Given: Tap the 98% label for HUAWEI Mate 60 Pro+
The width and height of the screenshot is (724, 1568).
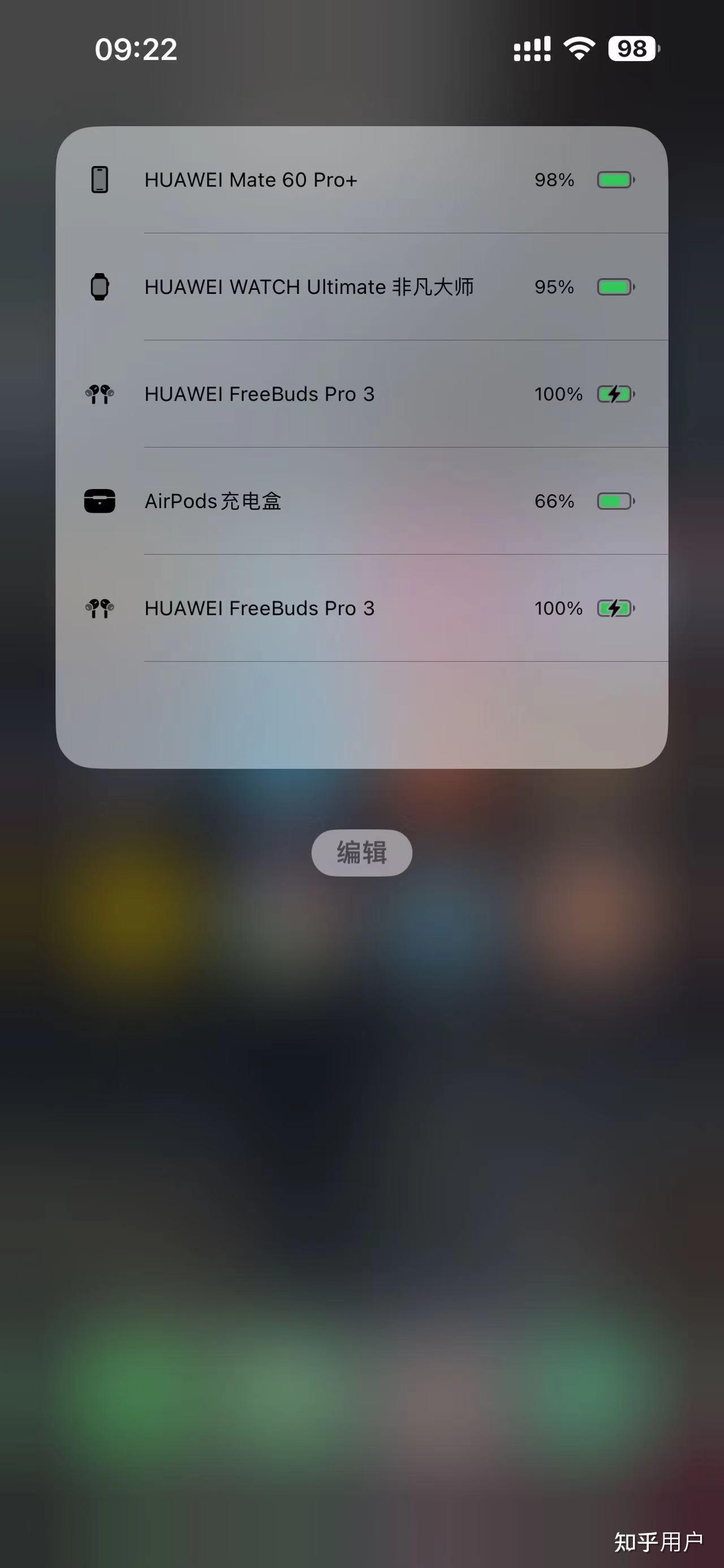Looking at the screenshot, I should [554, 180].
